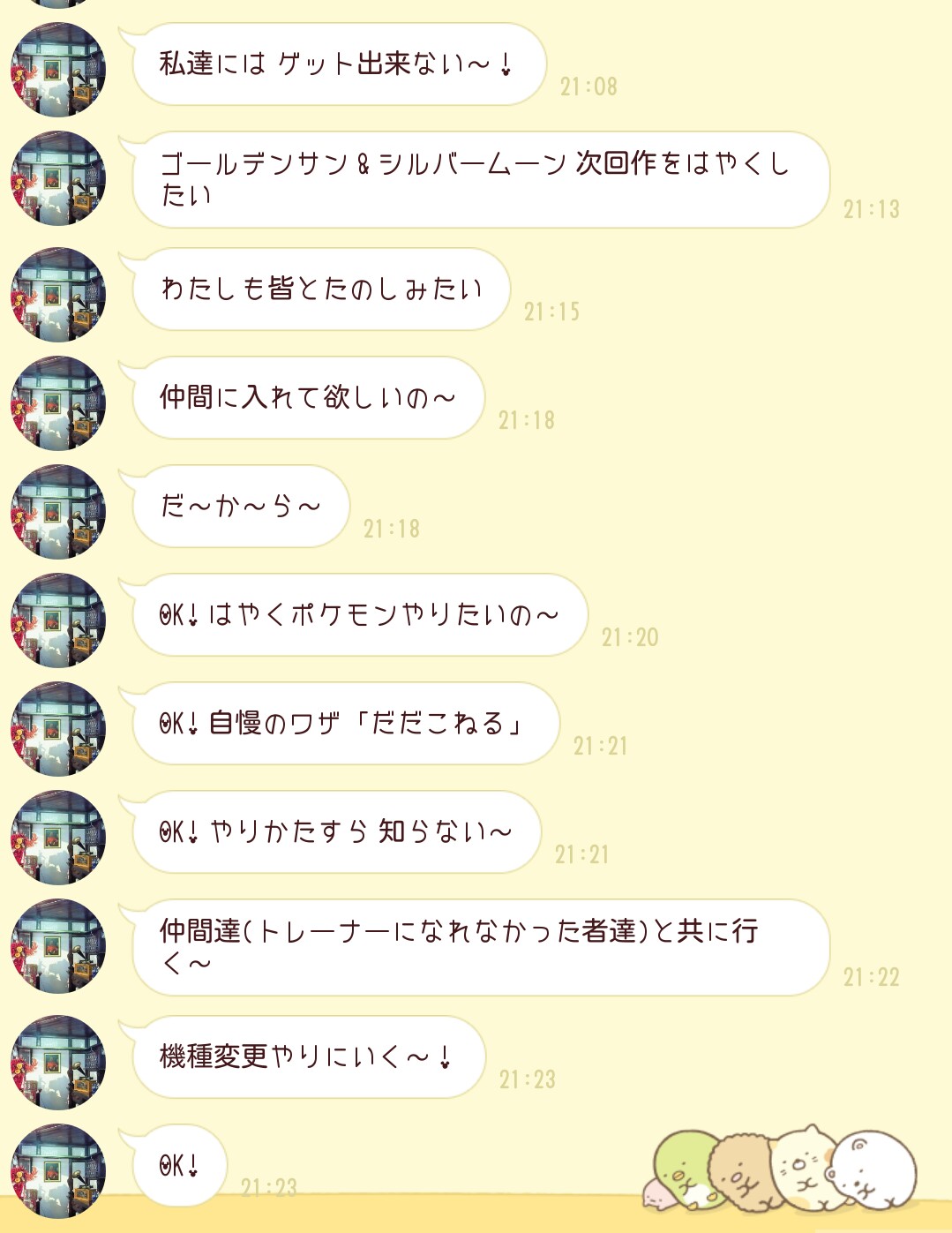The image size is (952, 1233).
Task: Open avatar next to 仲間に入れて欲しいの〜 message
Action: coord(58,403)
